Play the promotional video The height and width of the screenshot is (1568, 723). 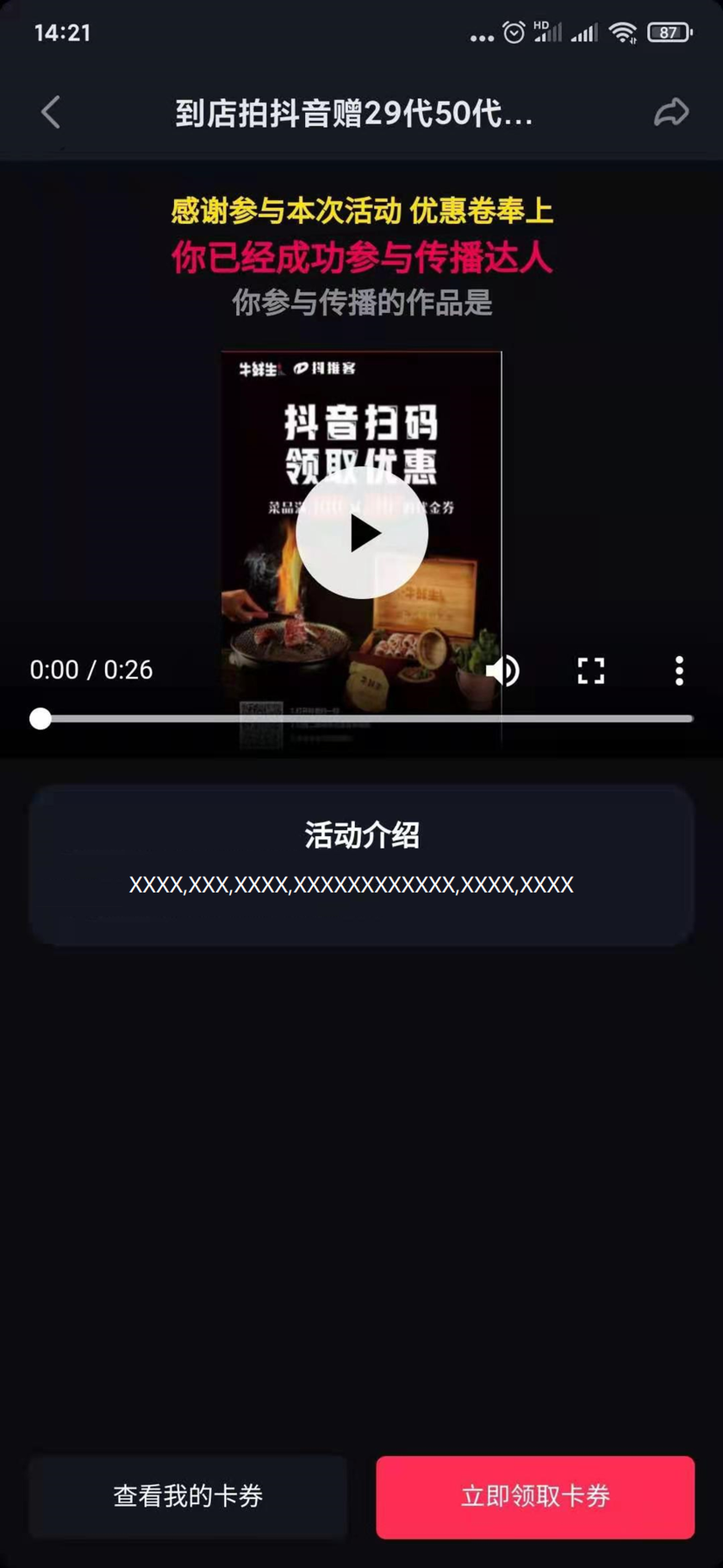pyautogui.click(x=362, y=532)
